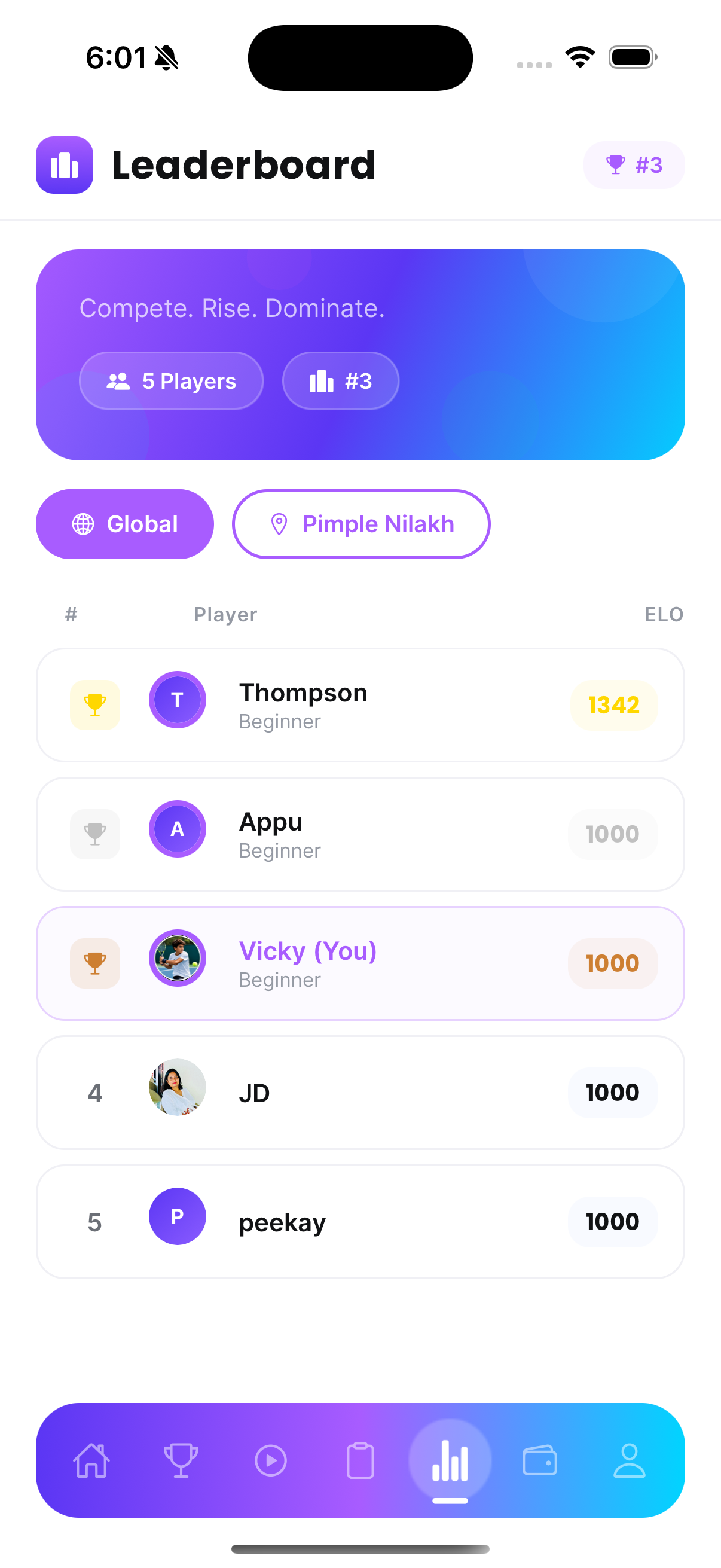Open the wallet tab
This screenshot has height=1568, width=721.
point(540,1460)
